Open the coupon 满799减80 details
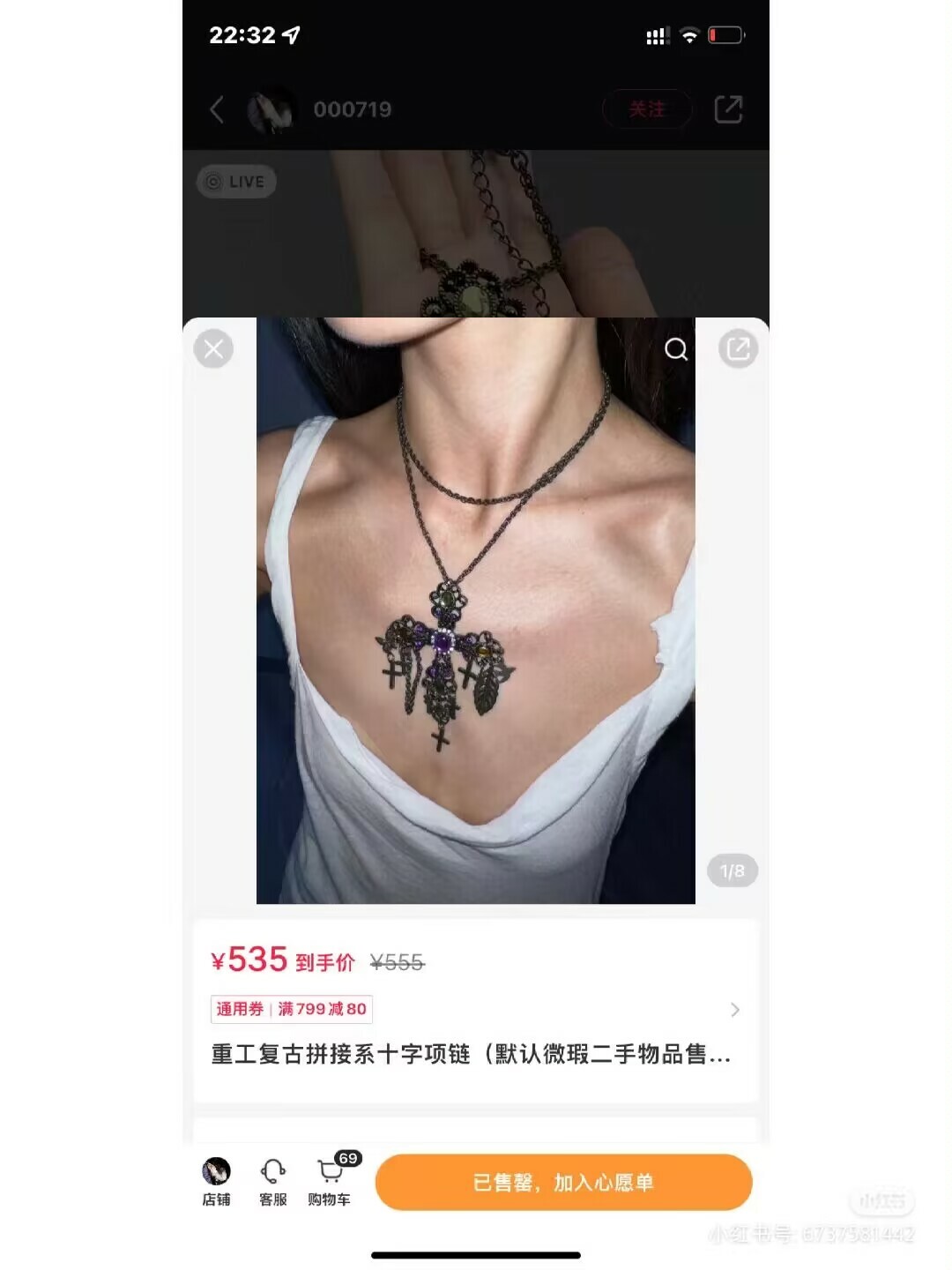Image resolution: width=952 pixels, height=1270 pixels. tap(476, 1010)
